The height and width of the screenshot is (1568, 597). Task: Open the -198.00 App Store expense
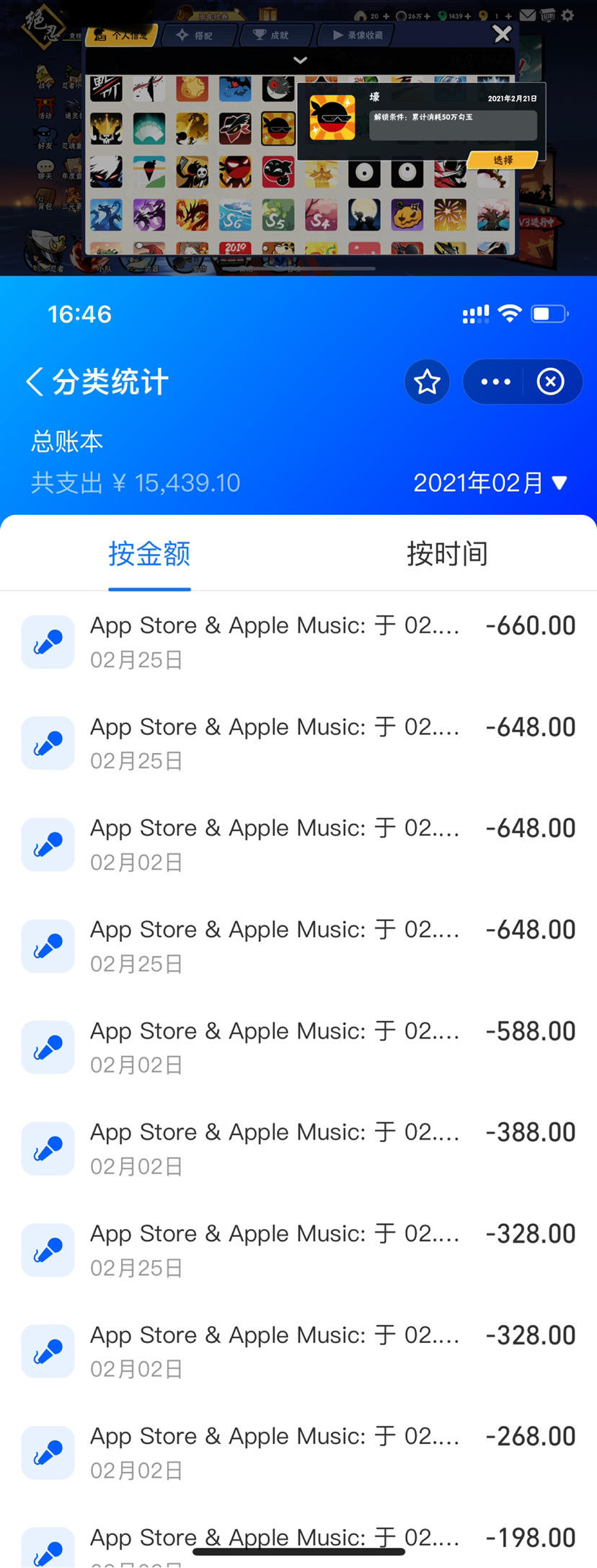point(298,1542)
